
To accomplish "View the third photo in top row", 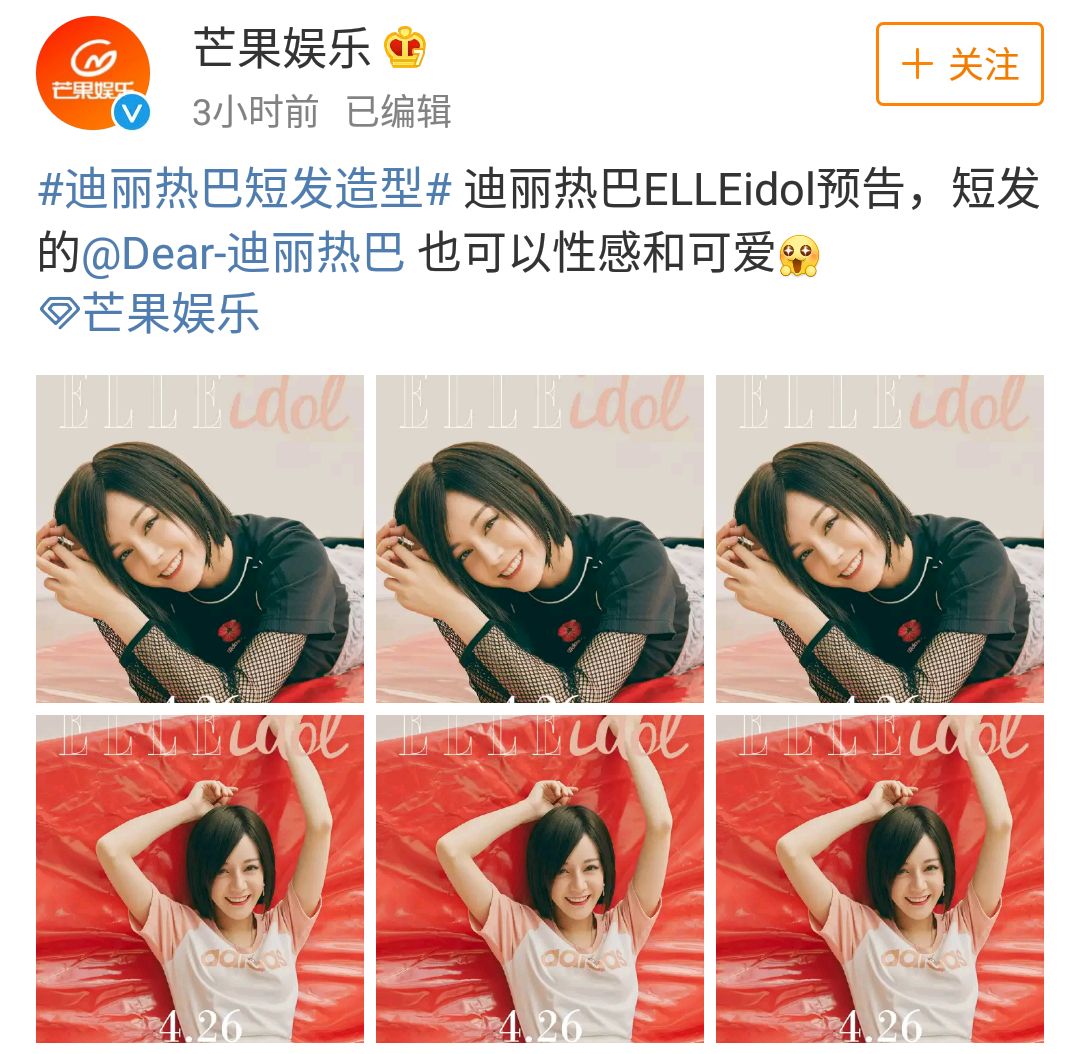I will click(879, 539).
